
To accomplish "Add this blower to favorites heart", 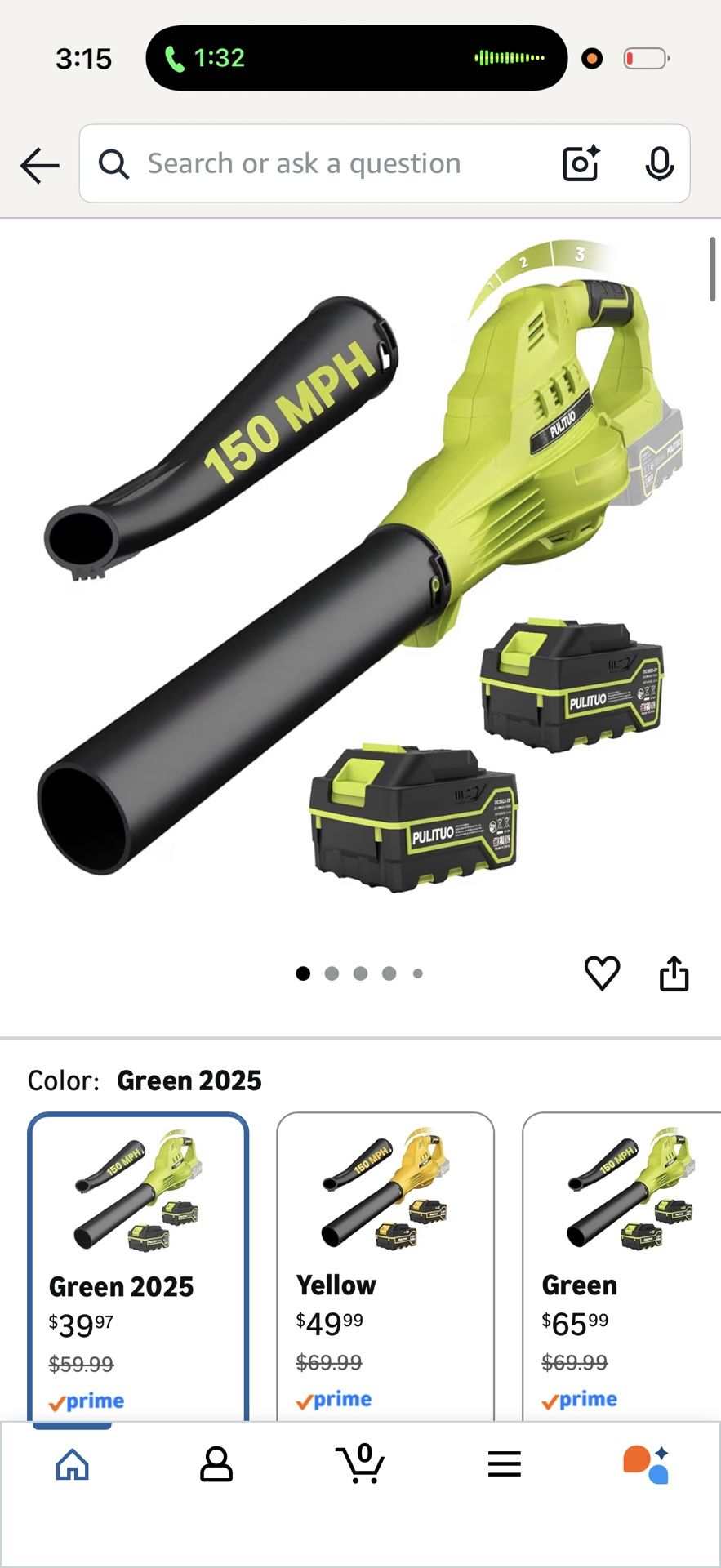I will pyautogui.click(x=602, y=973).
